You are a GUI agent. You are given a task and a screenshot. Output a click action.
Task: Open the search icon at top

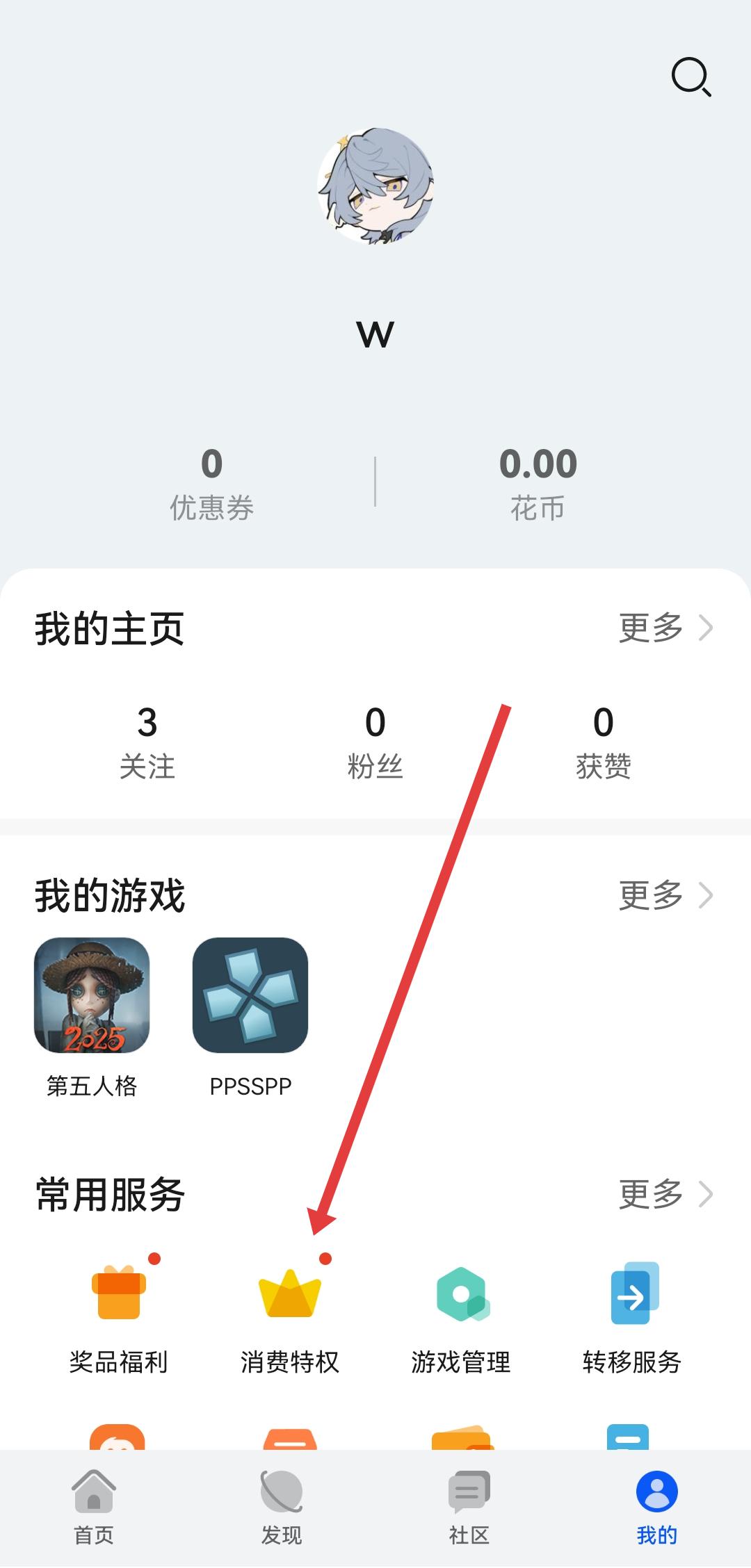pyautogui.click(x=691, y=76)
